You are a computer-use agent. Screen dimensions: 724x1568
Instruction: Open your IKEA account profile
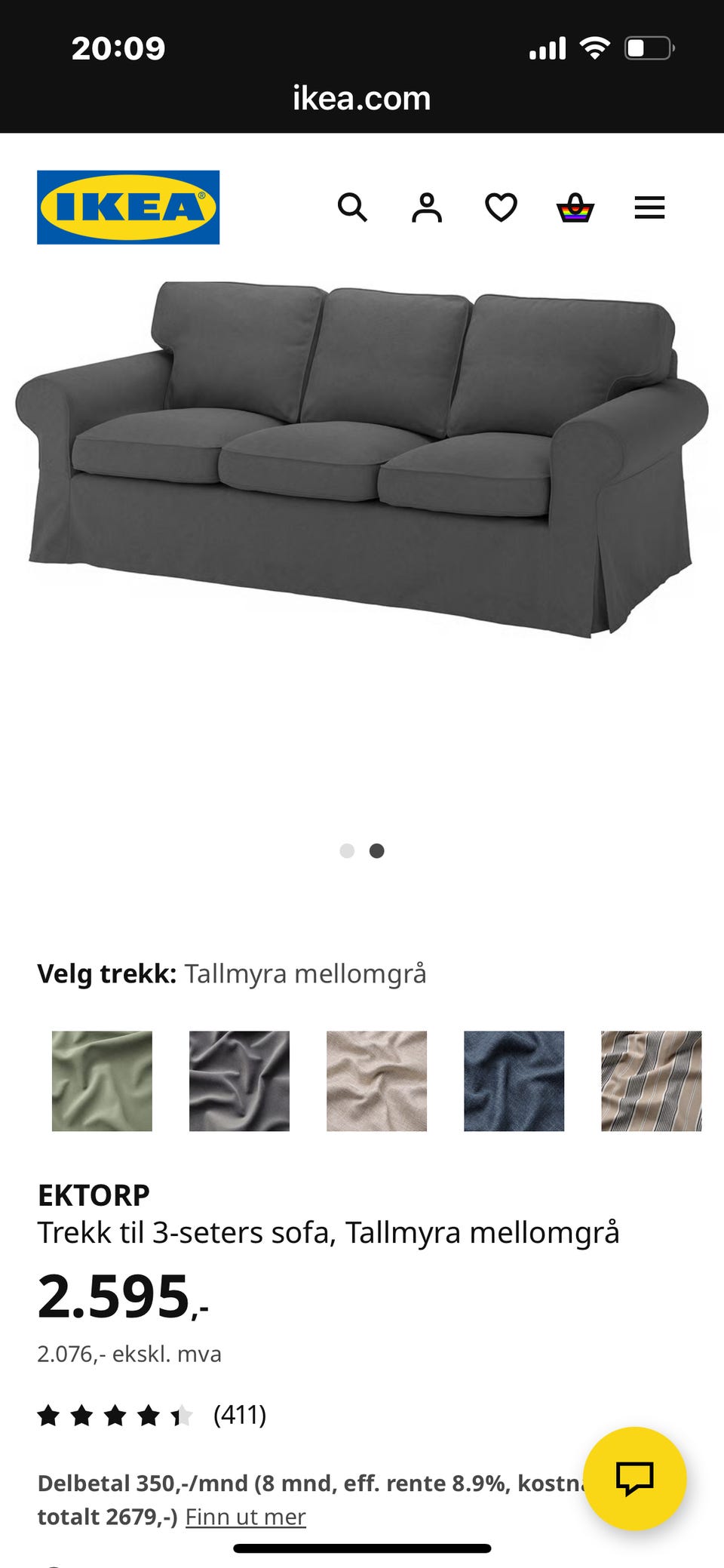coord(426,208)
